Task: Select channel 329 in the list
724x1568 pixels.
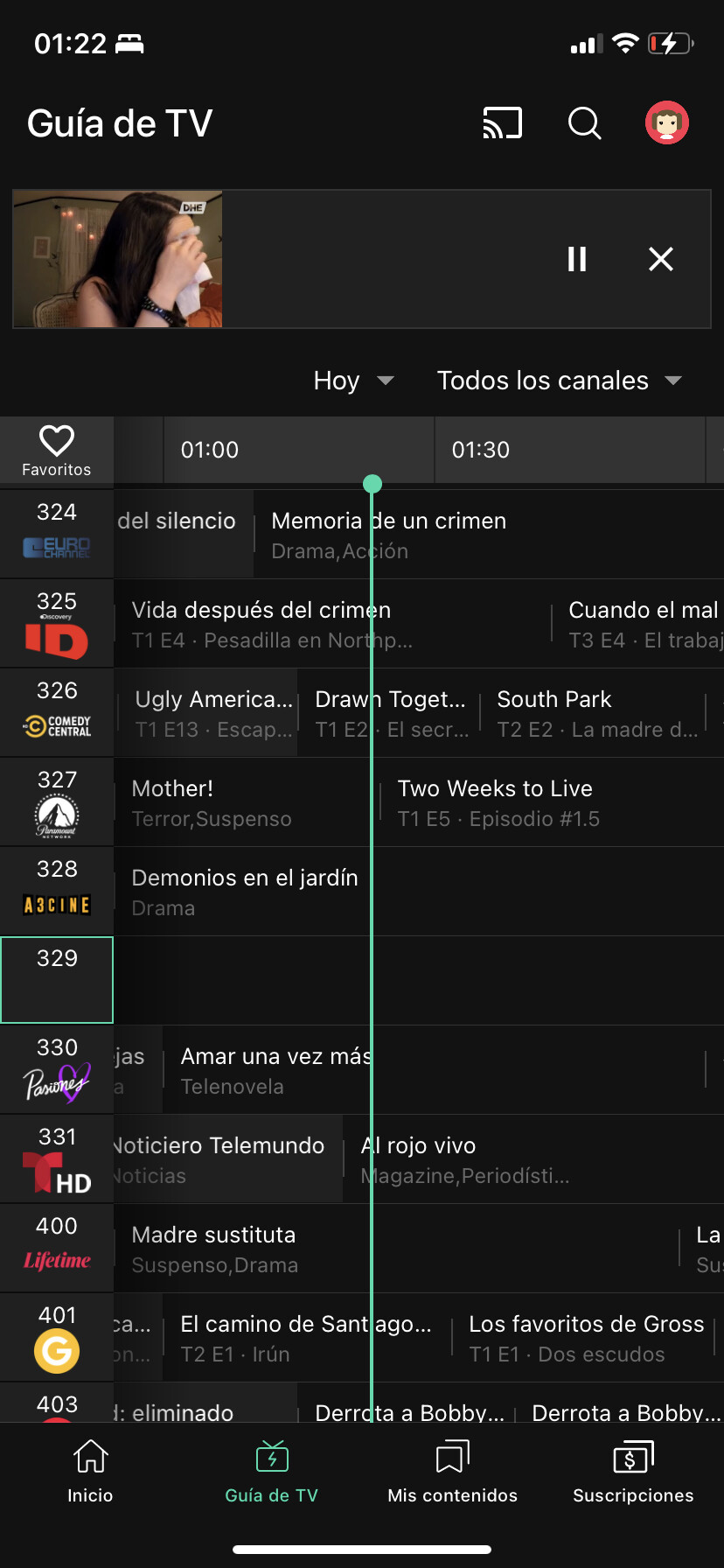Action: tap(57, 980)
